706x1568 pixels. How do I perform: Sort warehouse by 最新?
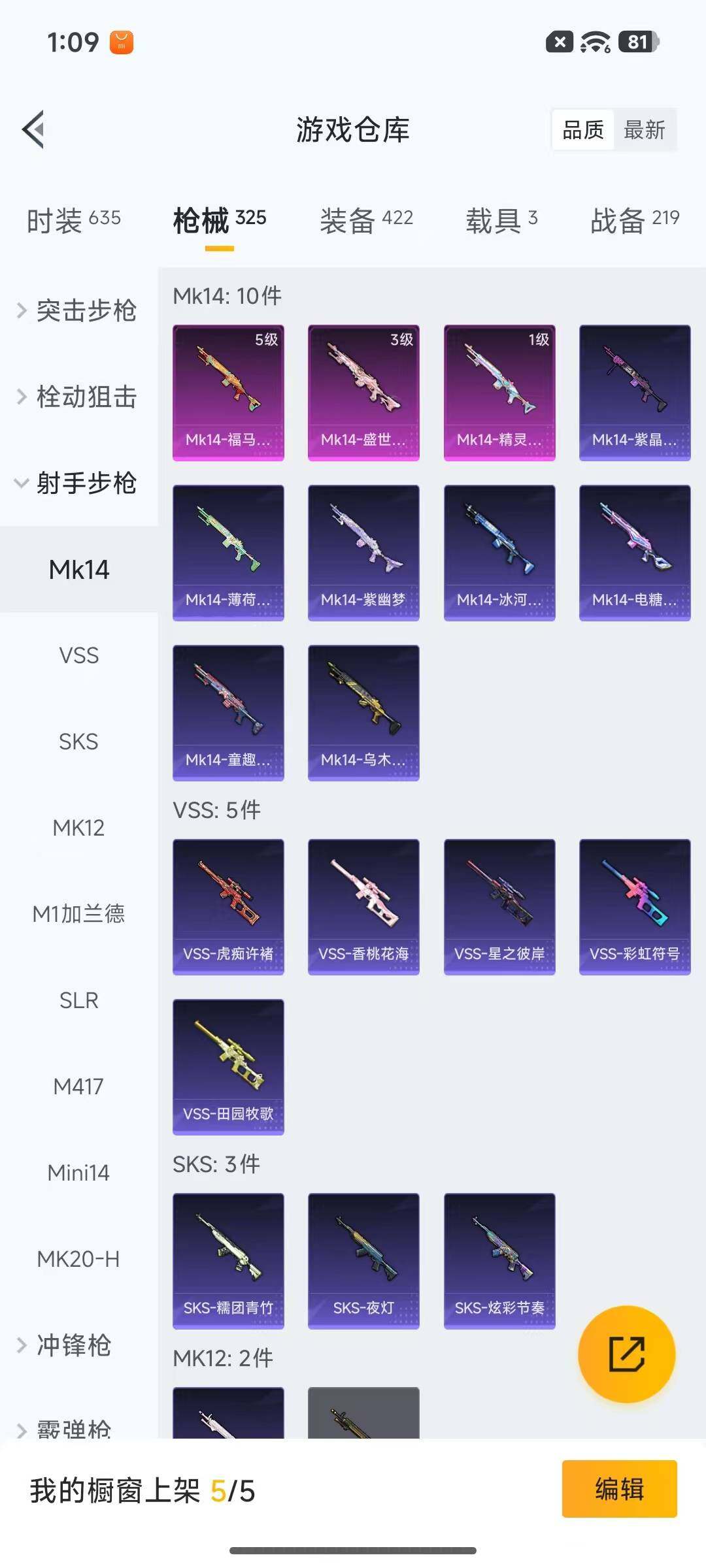(644, 130)
